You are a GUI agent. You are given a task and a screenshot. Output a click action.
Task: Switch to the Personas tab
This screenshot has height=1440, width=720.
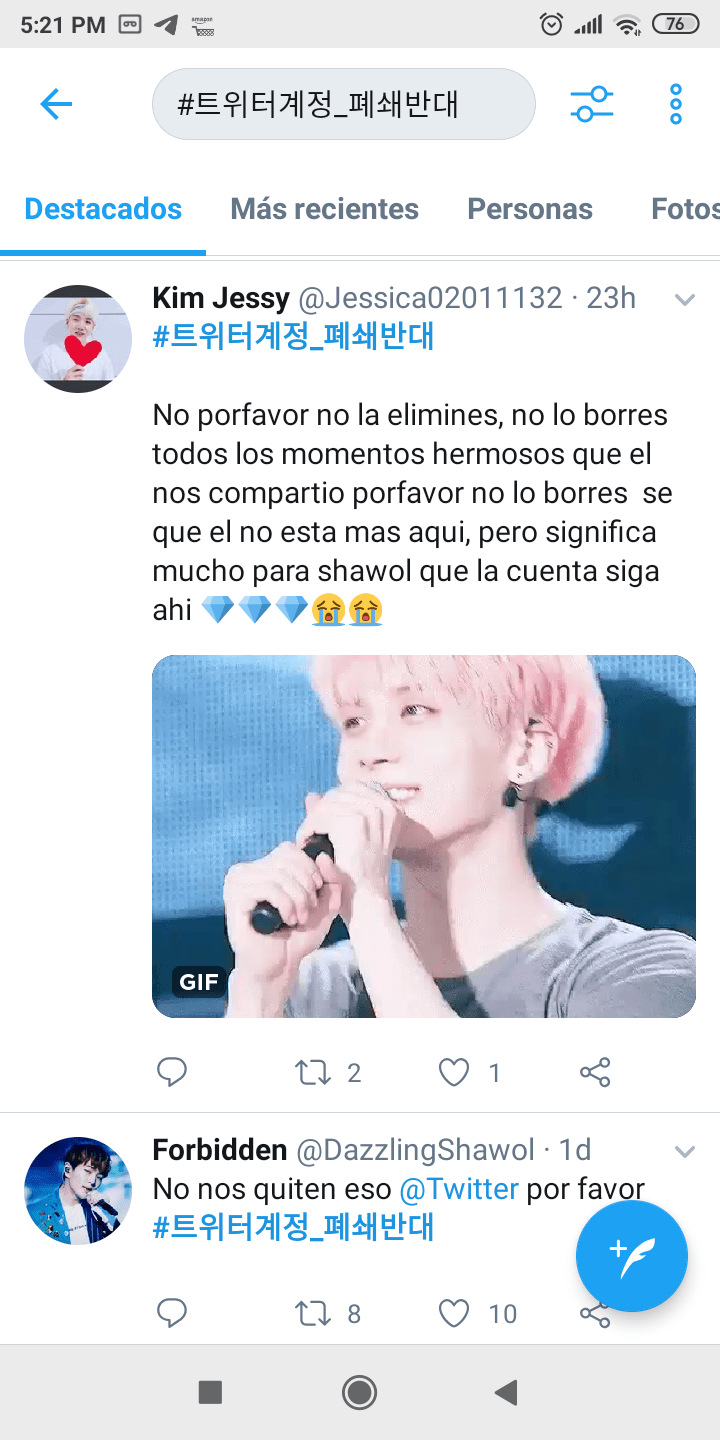[530, 209]
